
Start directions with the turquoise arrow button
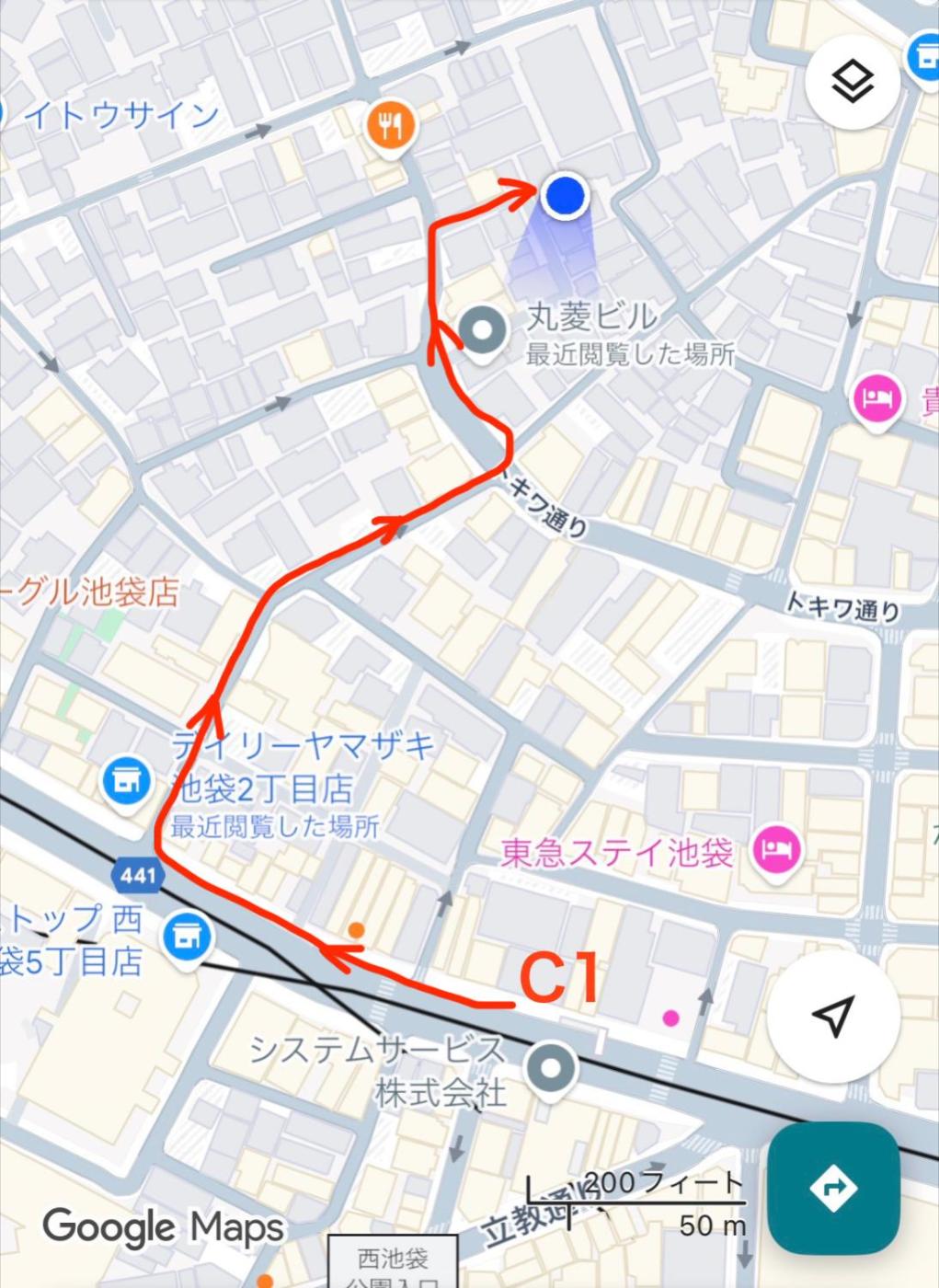[x=833, y=1188]
